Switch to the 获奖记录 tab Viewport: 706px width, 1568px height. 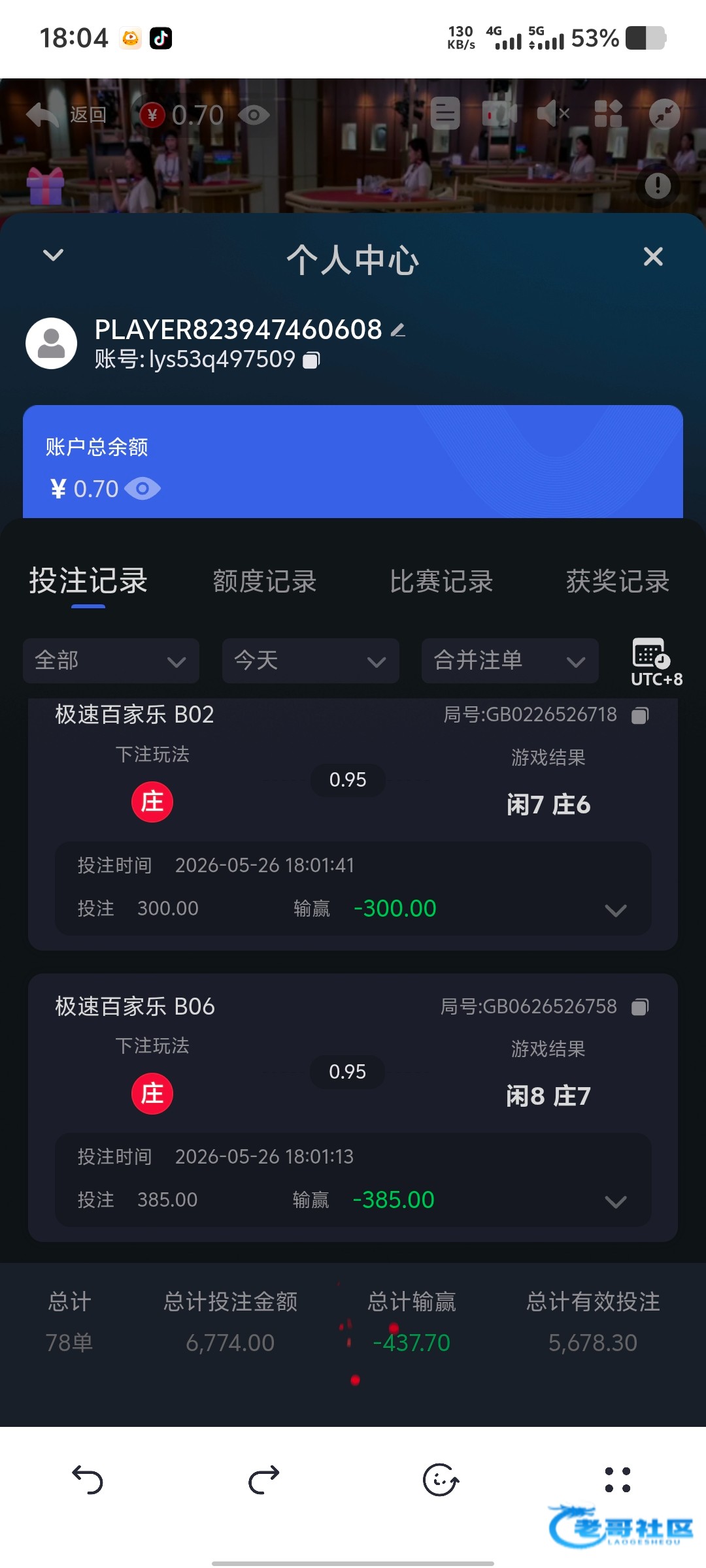(618, 581)
